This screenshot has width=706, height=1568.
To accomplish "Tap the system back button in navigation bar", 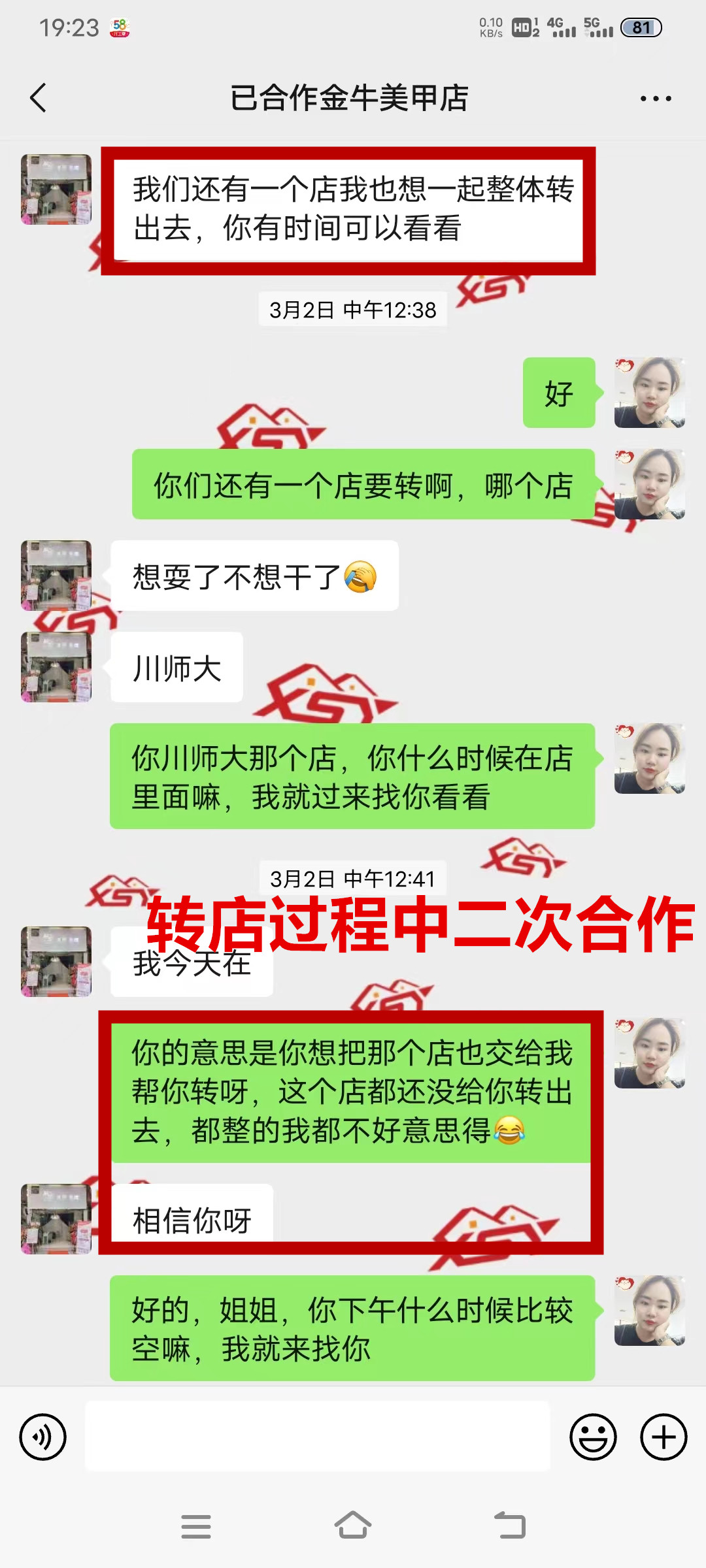I will (510, 1526).
